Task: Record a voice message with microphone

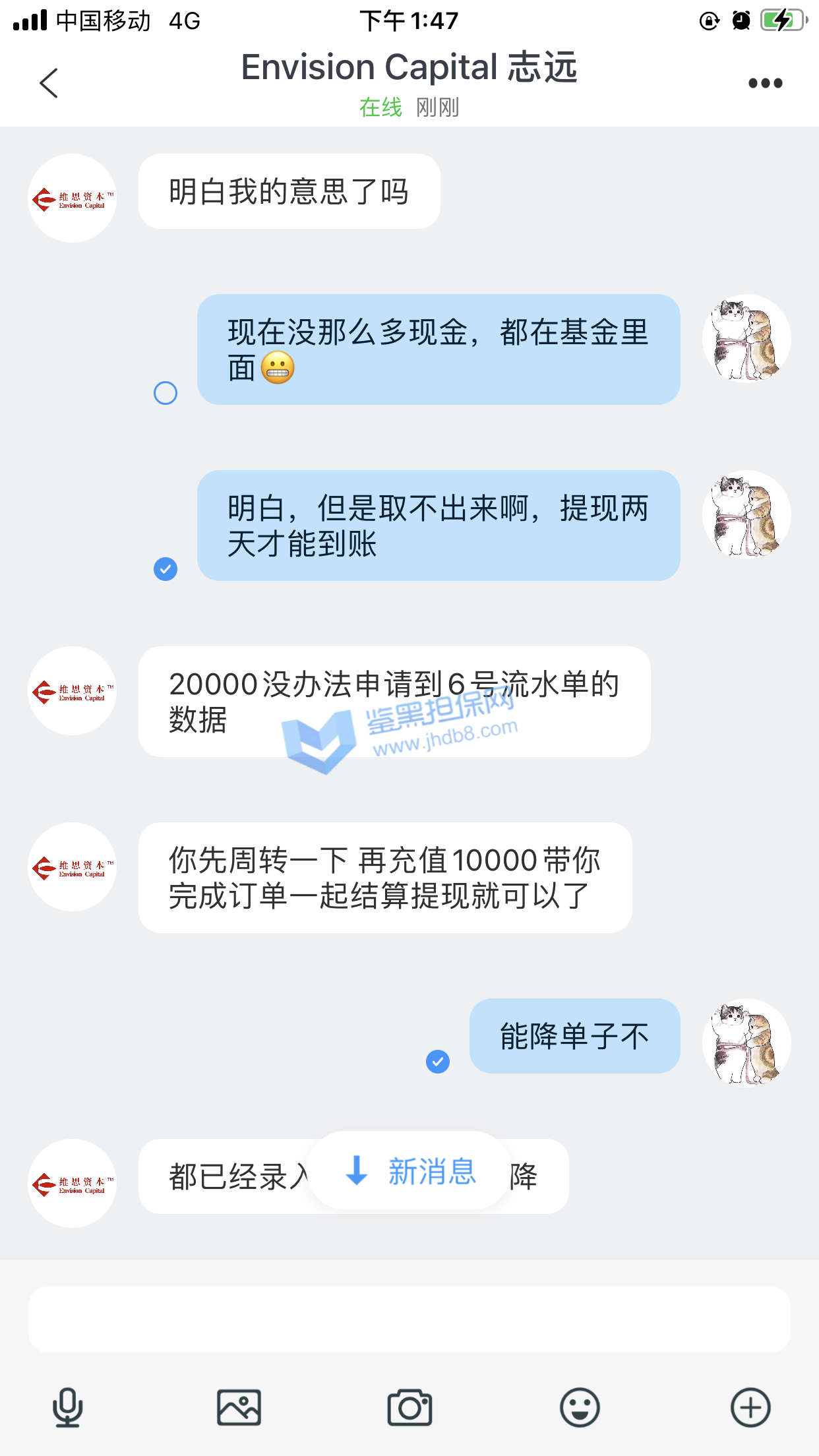Action: (67, 1407)
